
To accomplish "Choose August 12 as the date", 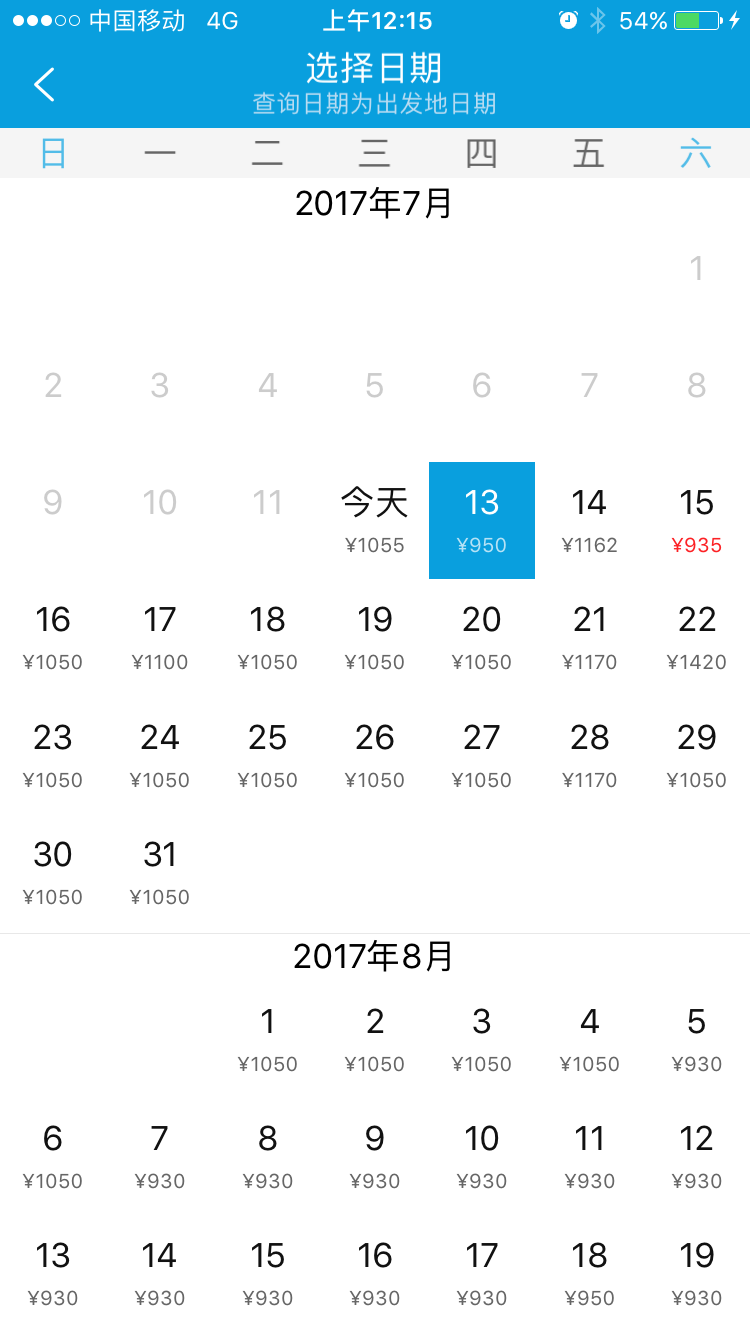I will pyautogui.click(x=696, y=1156).
